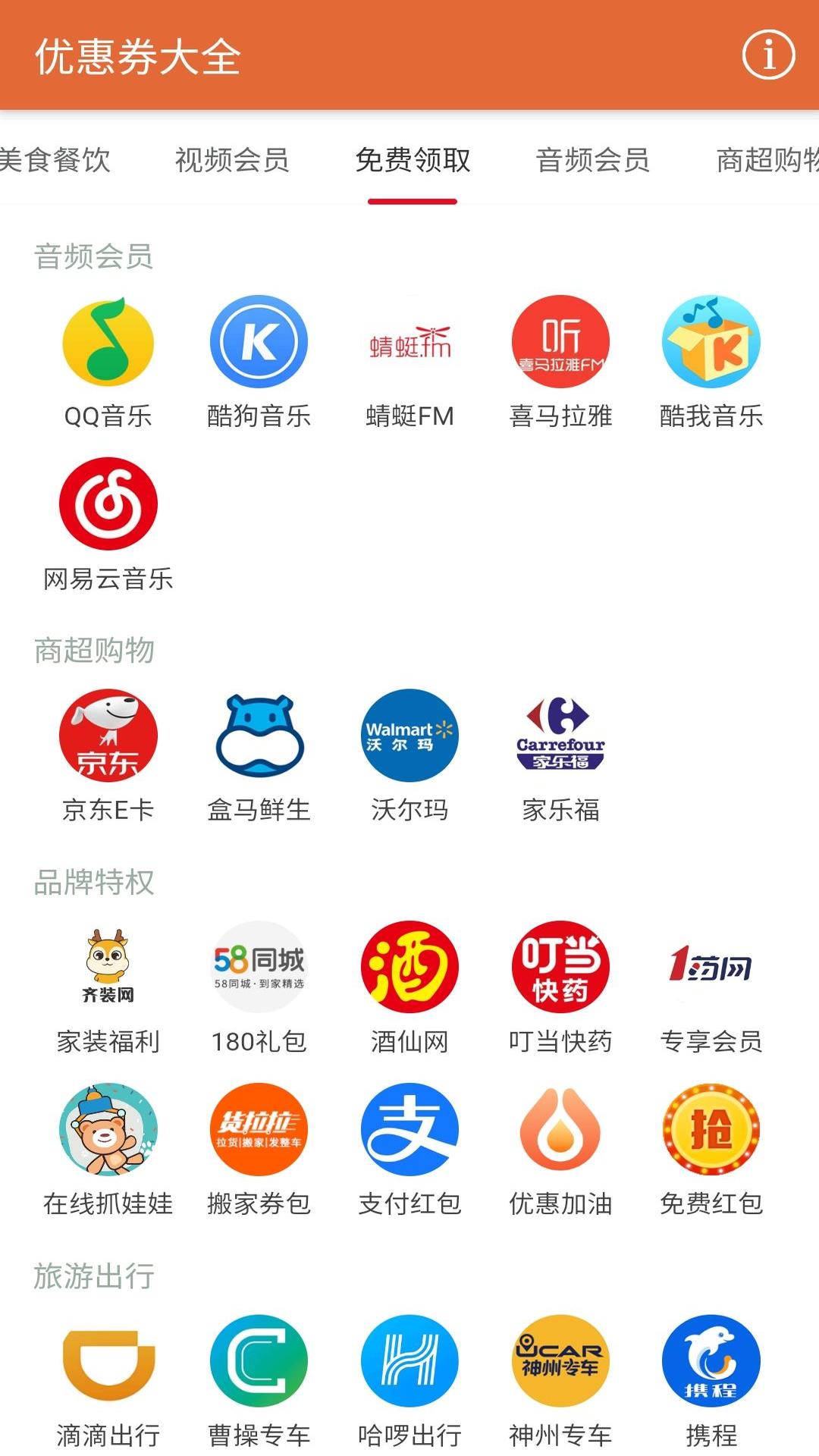Open the 盒马鲜生 hippo icon
The width and height of the screenshot is (819, 1456).
click(258, 737)
